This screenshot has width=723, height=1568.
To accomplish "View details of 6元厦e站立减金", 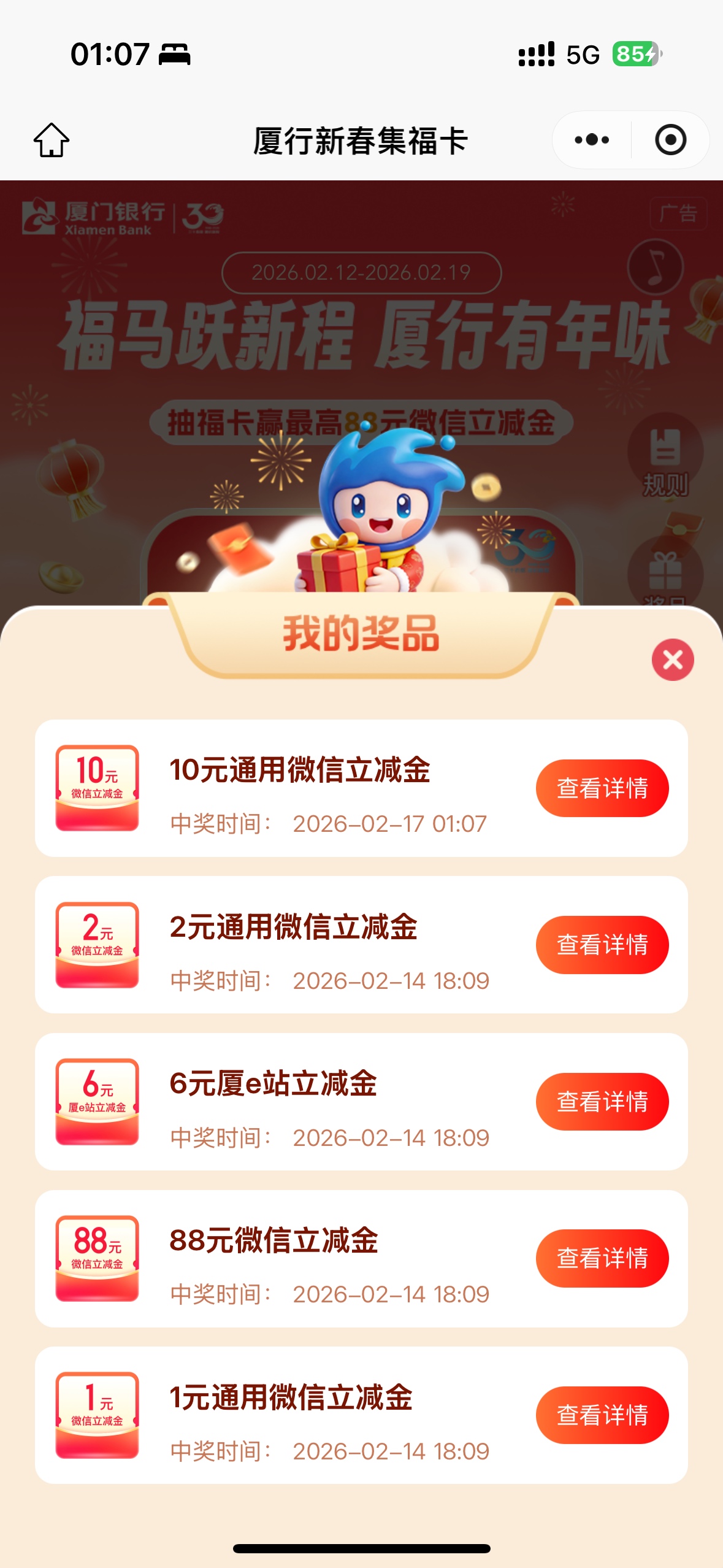I will pyautogui.click(x=602, y=1102).
